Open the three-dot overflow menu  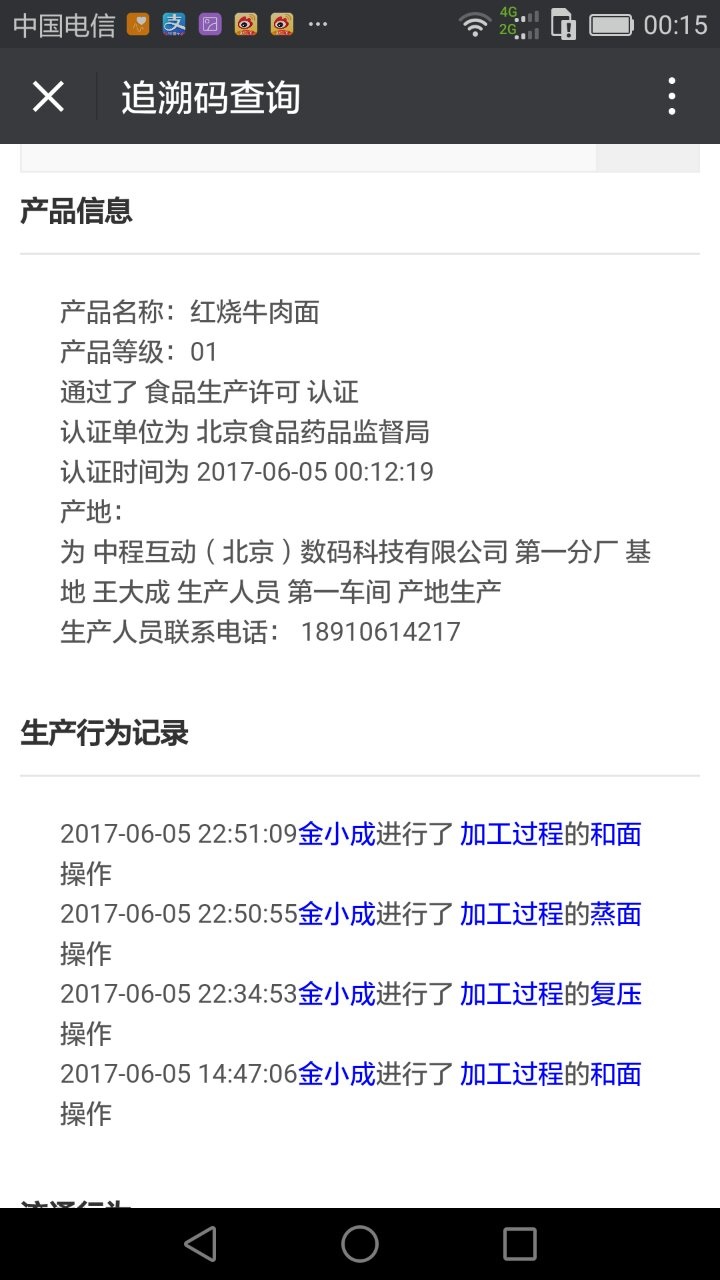672,97
